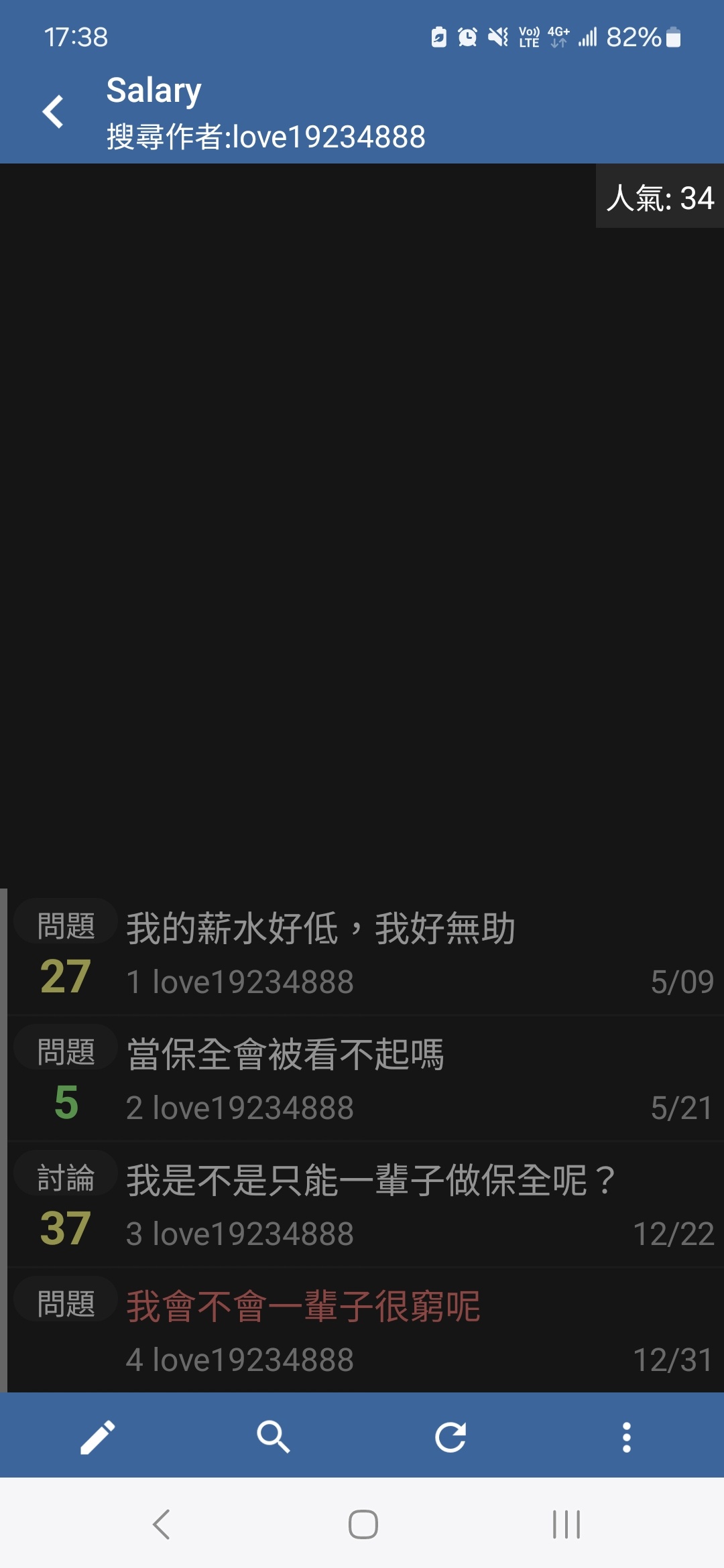Open the search magnifier in bottom toolbar

[273, 1437]
